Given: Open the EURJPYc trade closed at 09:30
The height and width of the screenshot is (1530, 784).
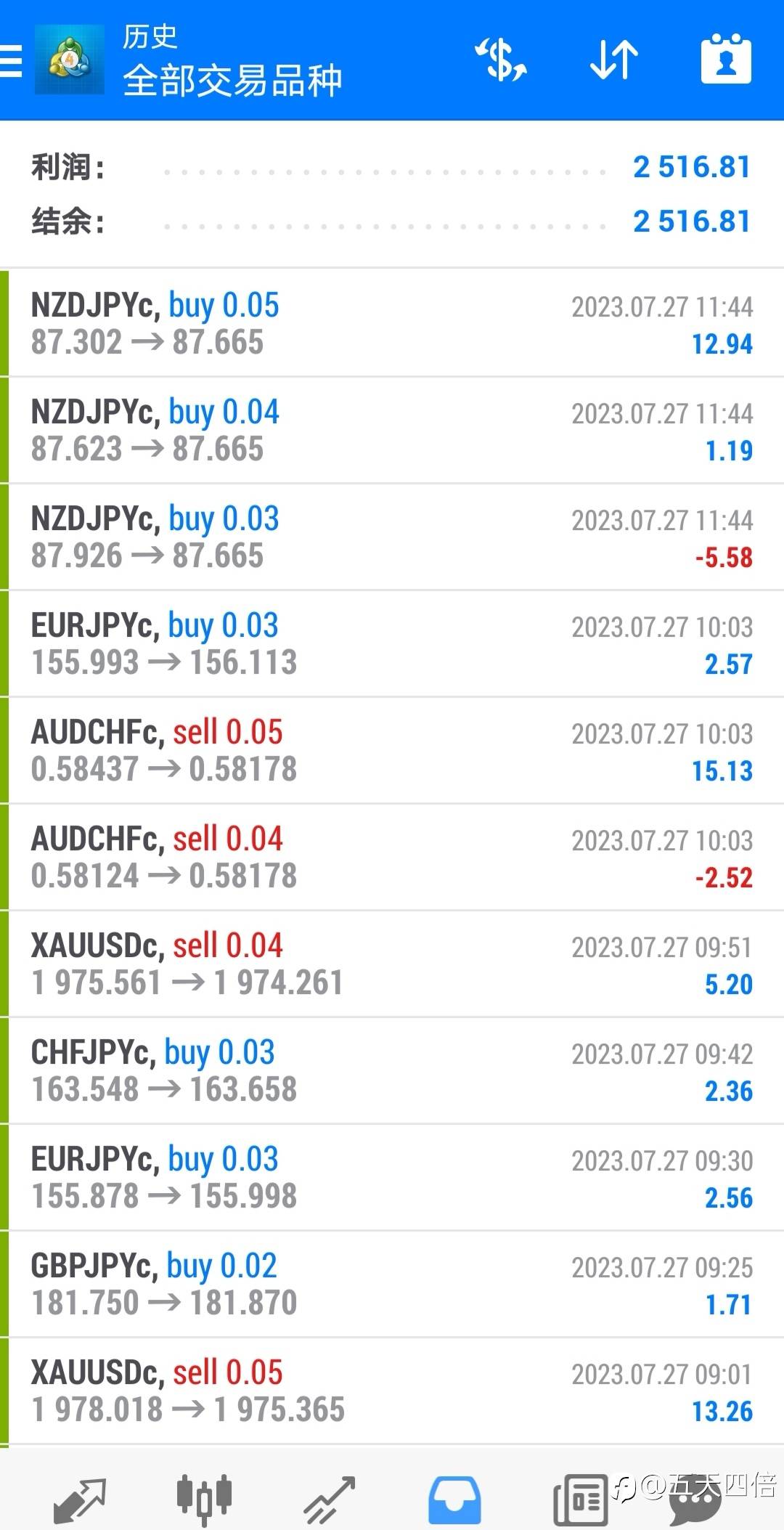Looking at the screenshot, I should tap(392, 1177).
